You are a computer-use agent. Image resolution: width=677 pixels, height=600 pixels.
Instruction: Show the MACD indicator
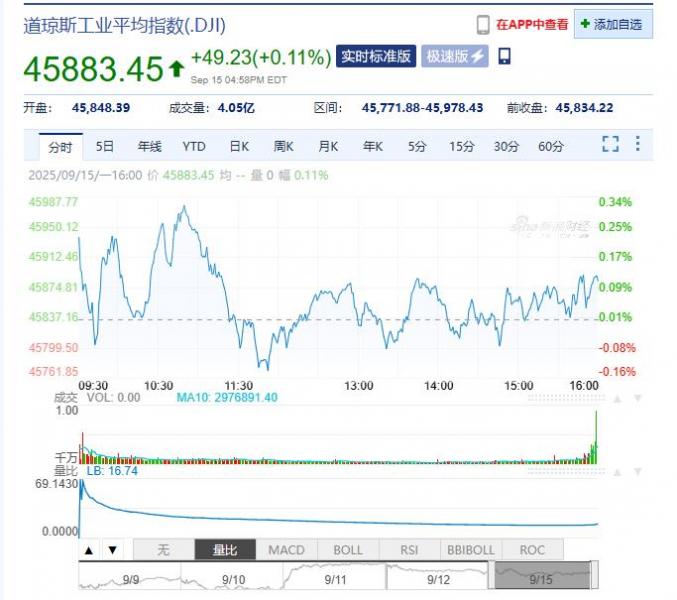click(x=286, y=550)
